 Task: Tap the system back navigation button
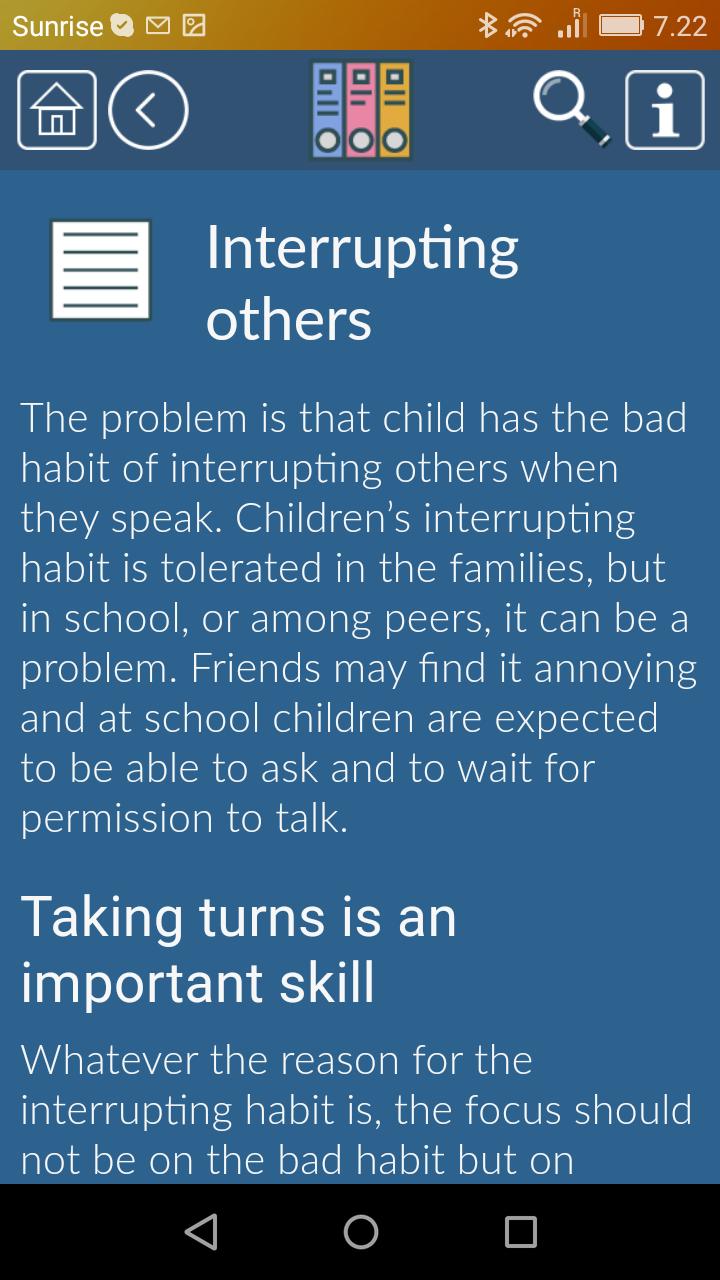201,1232
